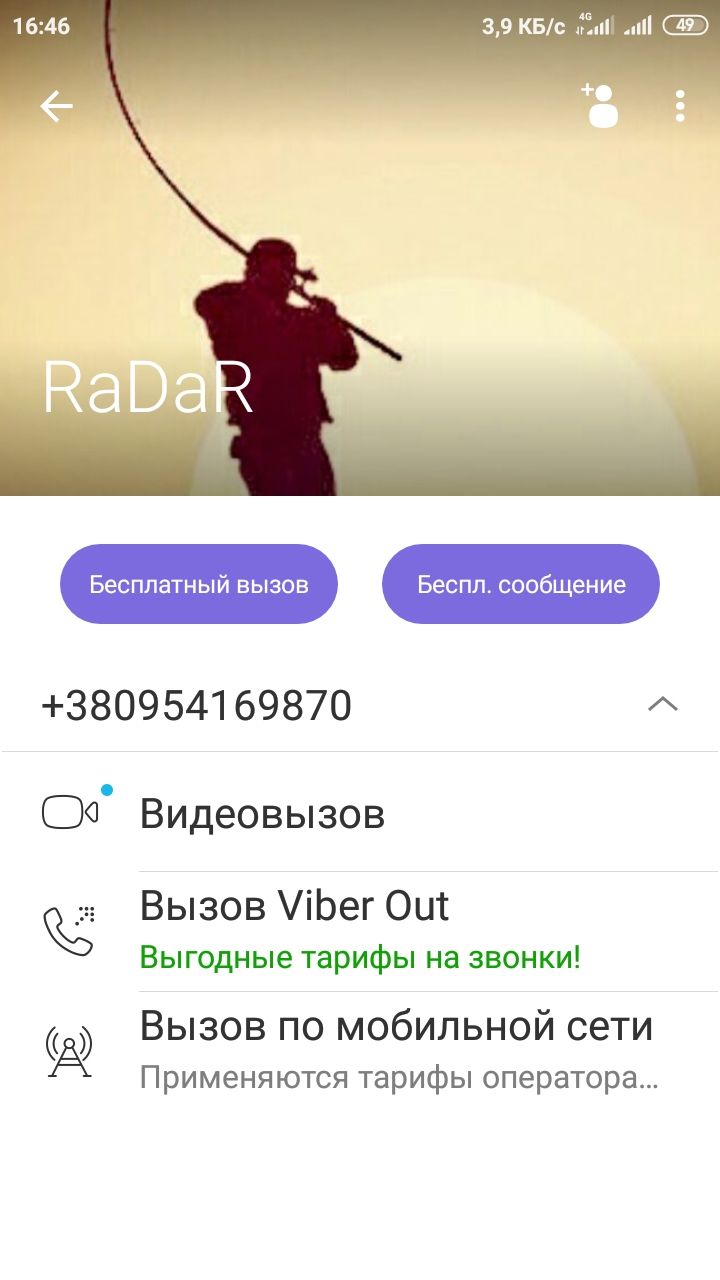
Task: Start a free Viber call
Action: 199,584
